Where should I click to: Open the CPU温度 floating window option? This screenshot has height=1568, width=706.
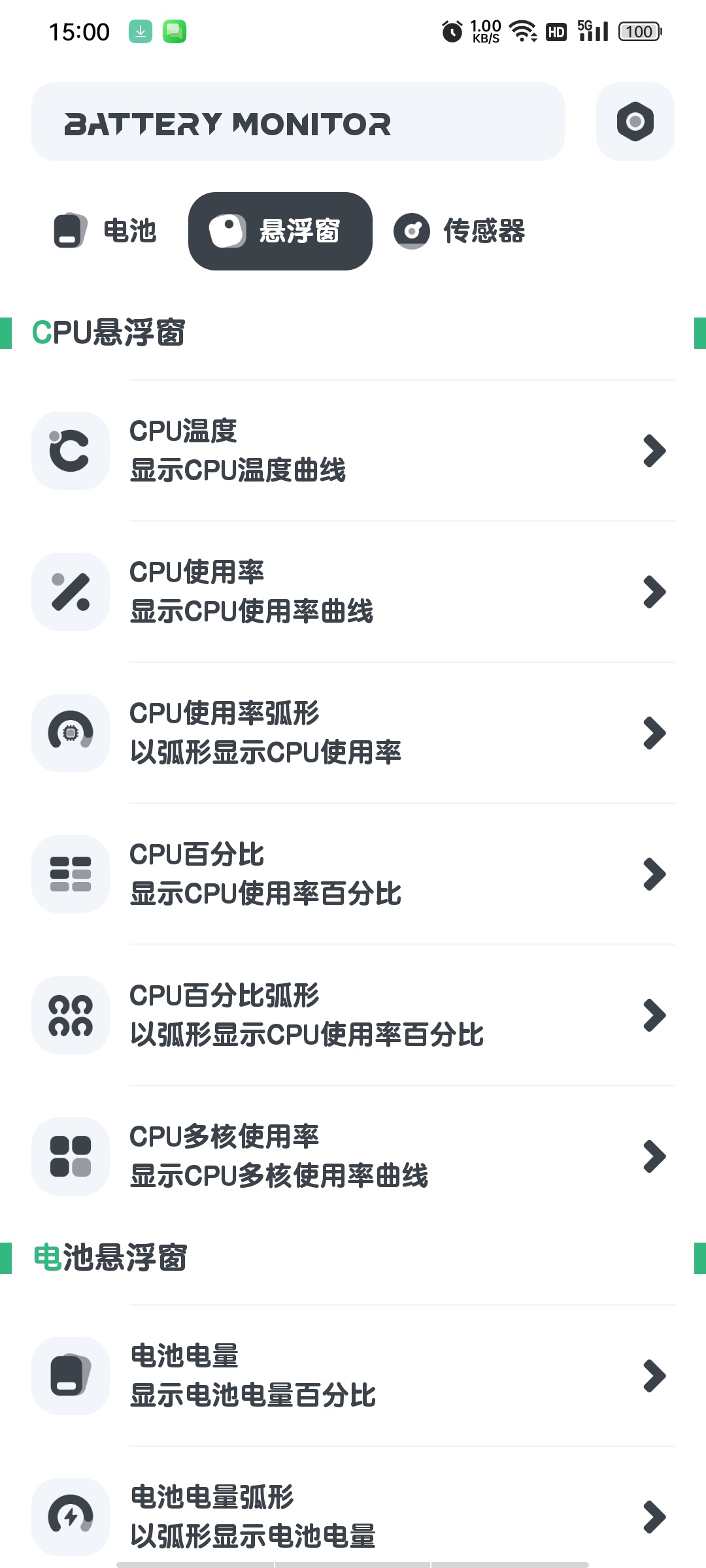353,451
